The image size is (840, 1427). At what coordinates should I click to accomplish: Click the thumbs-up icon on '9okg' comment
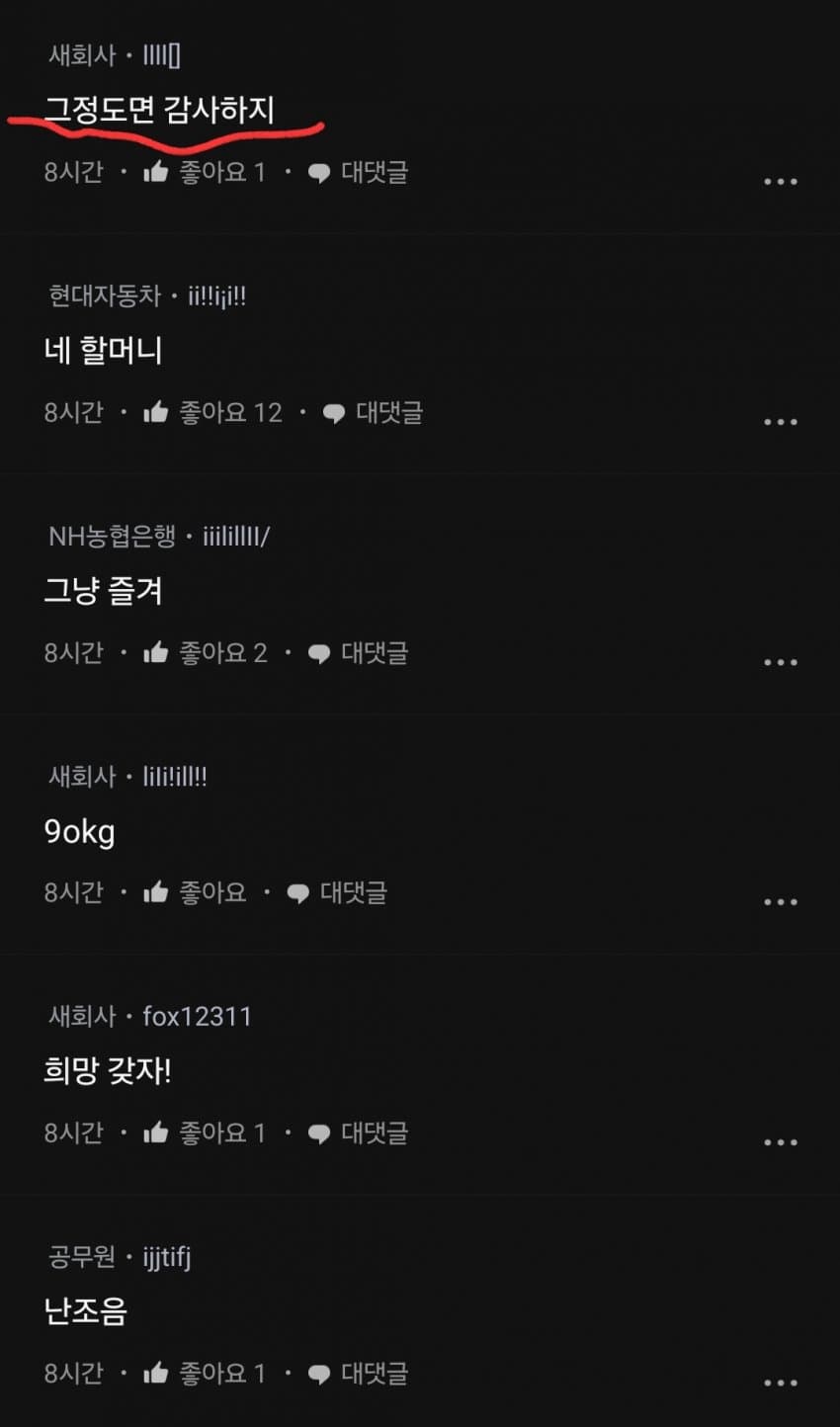[157, 892]
